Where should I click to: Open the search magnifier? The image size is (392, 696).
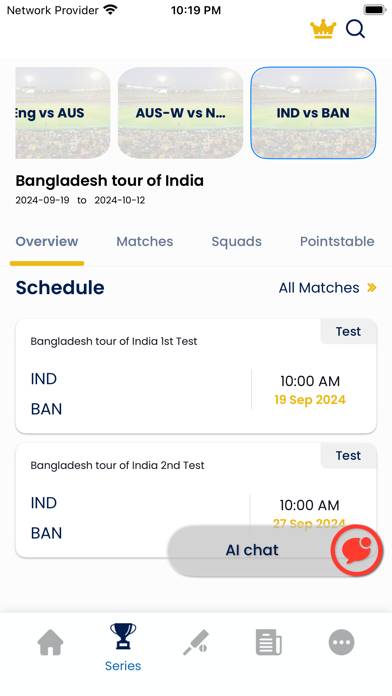355,29
